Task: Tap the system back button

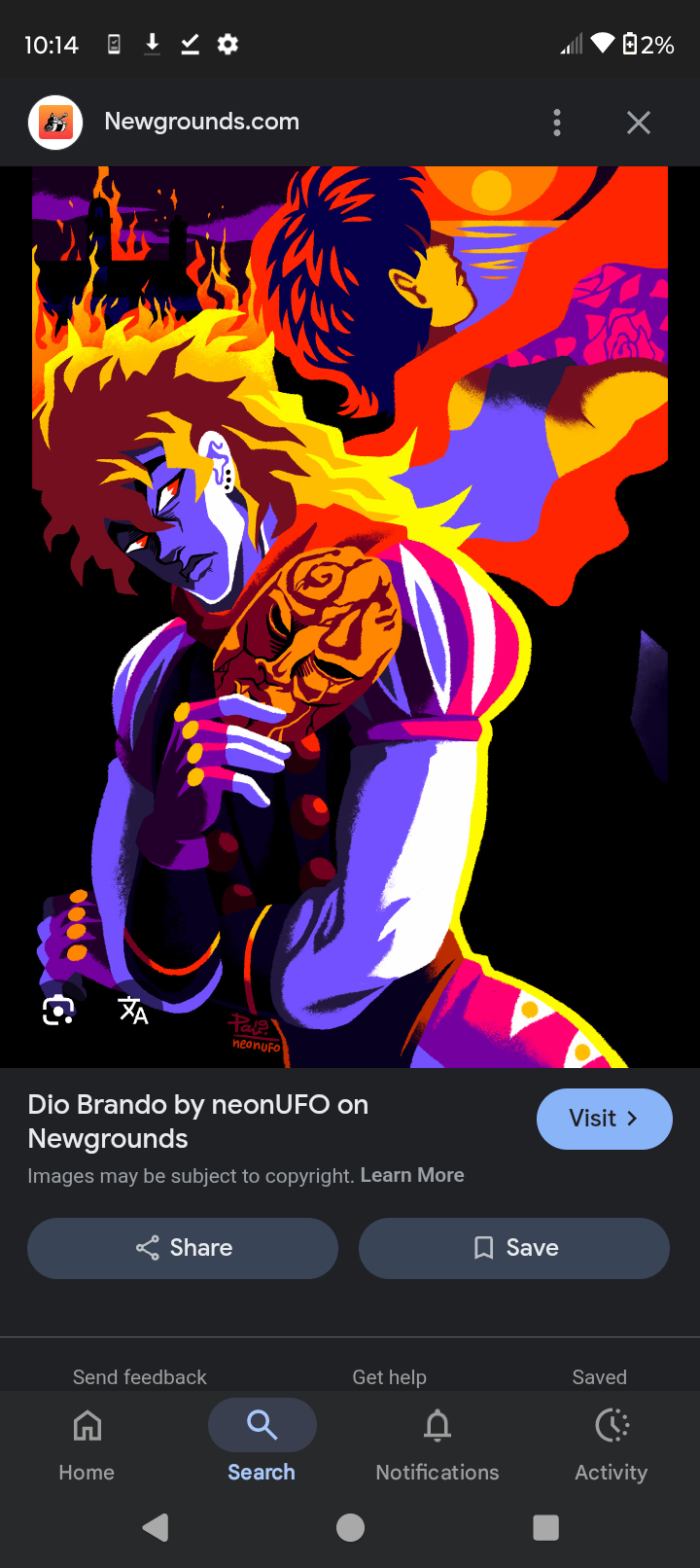Action: coord(156,1528)
